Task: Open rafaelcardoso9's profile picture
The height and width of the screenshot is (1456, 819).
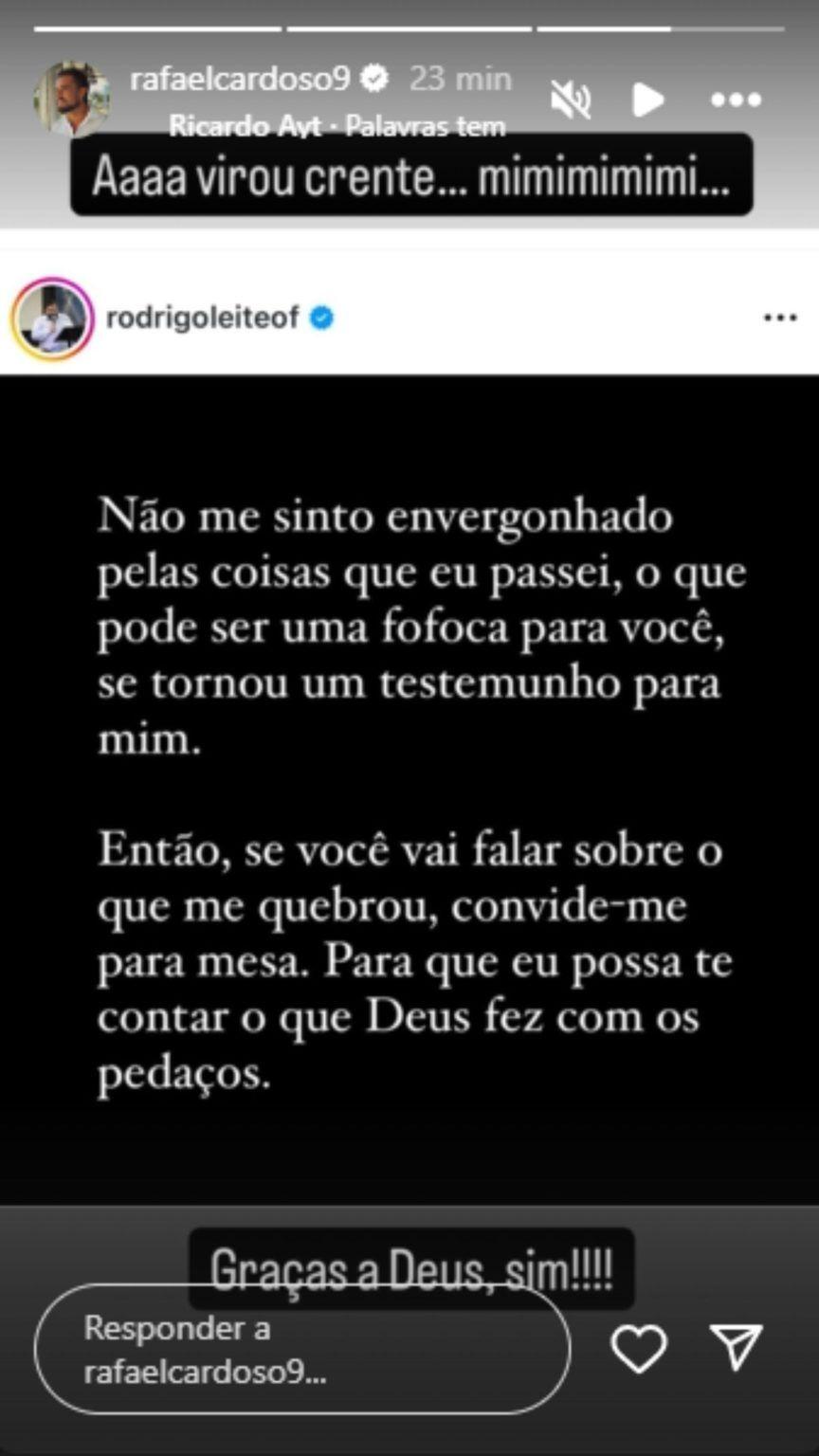Action: (71, 100)
